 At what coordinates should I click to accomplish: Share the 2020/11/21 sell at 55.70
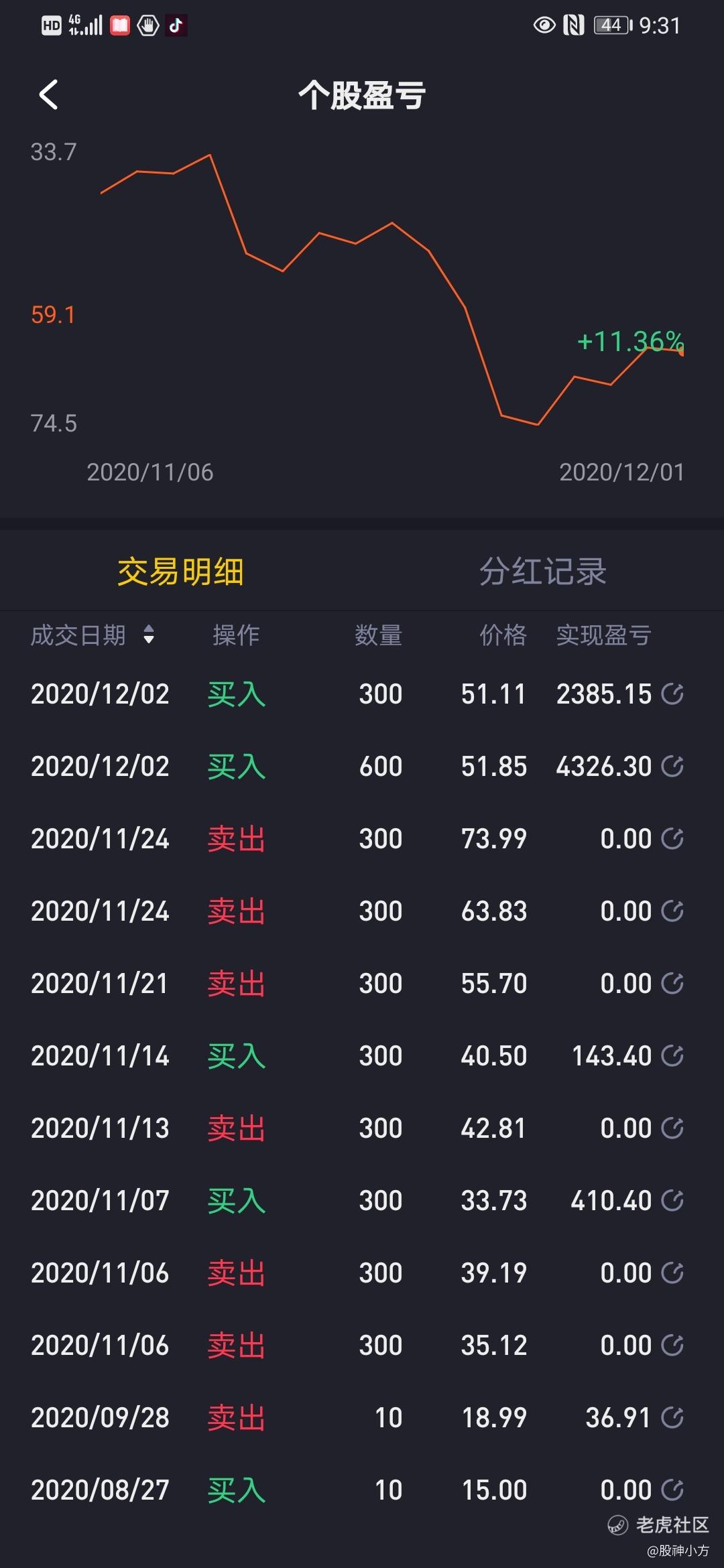click(x=672, y=983)
